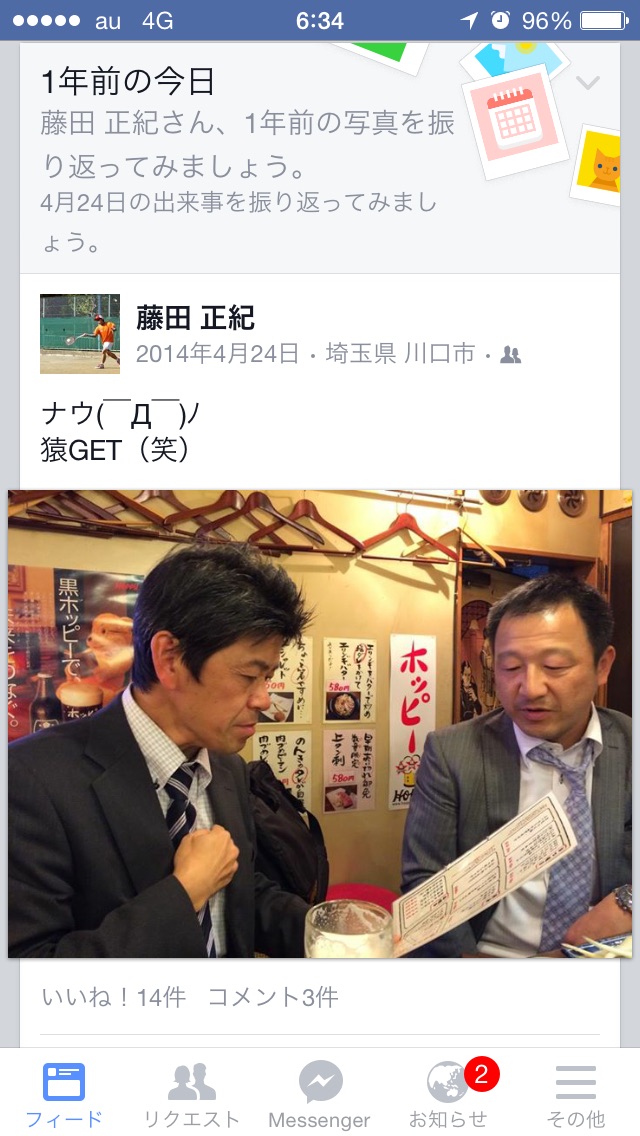
Task: Open 藤田 正紀's profile name link
Action: pyautogui.click(x=196, y=318)
